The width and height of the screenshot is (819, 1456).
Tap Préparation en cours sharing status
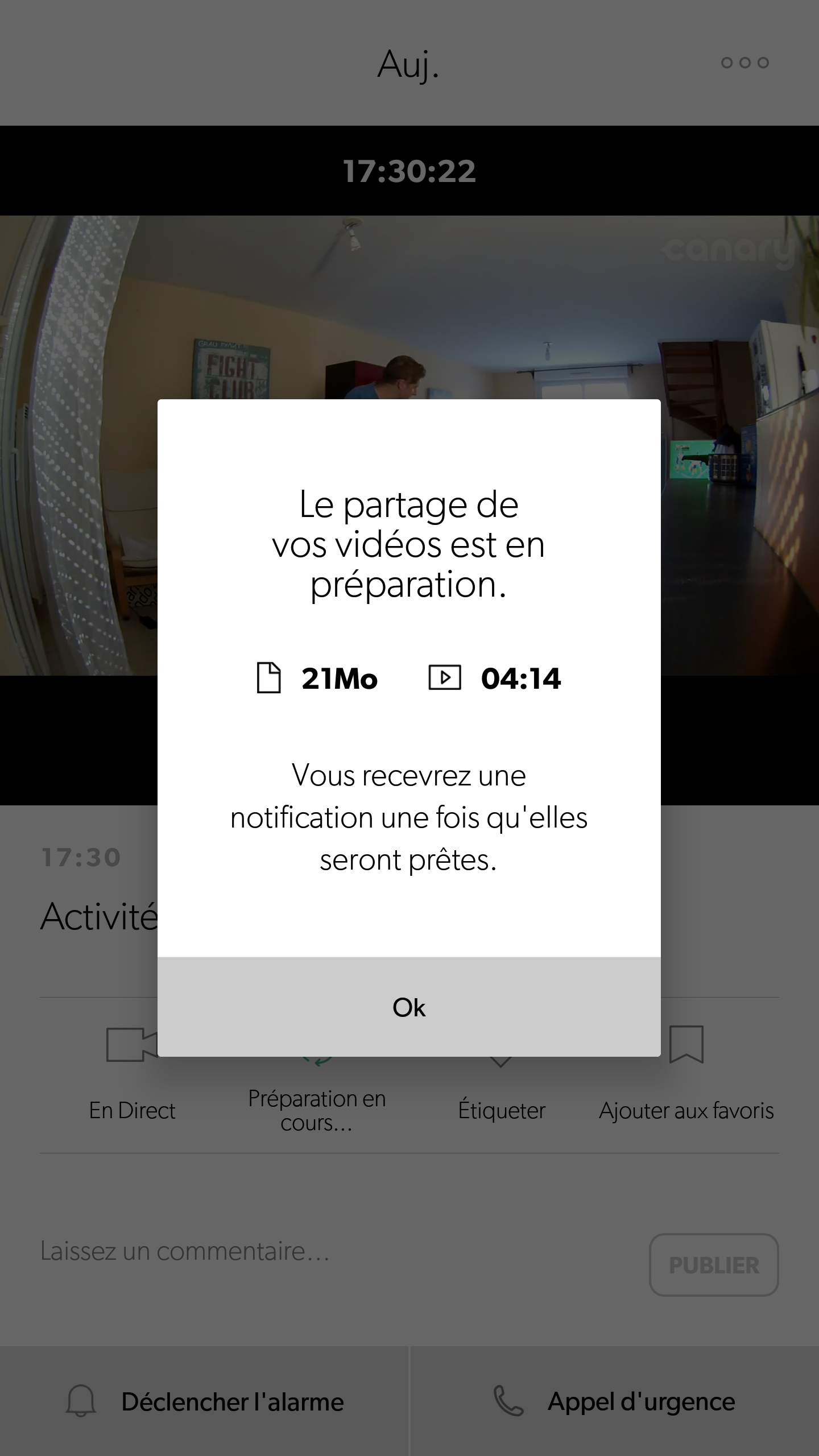tap(317, 1110)
